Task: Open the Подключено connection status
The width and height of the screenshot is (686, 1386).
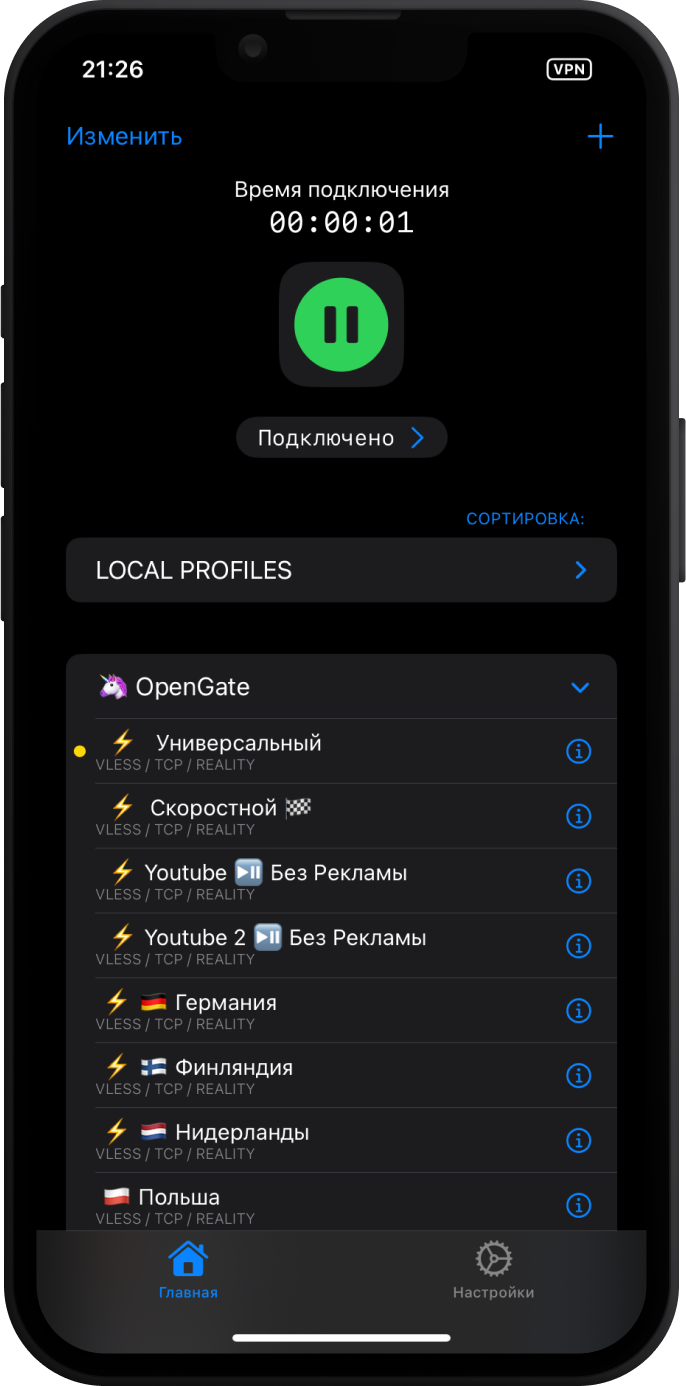Action: (x=341, y=438)
